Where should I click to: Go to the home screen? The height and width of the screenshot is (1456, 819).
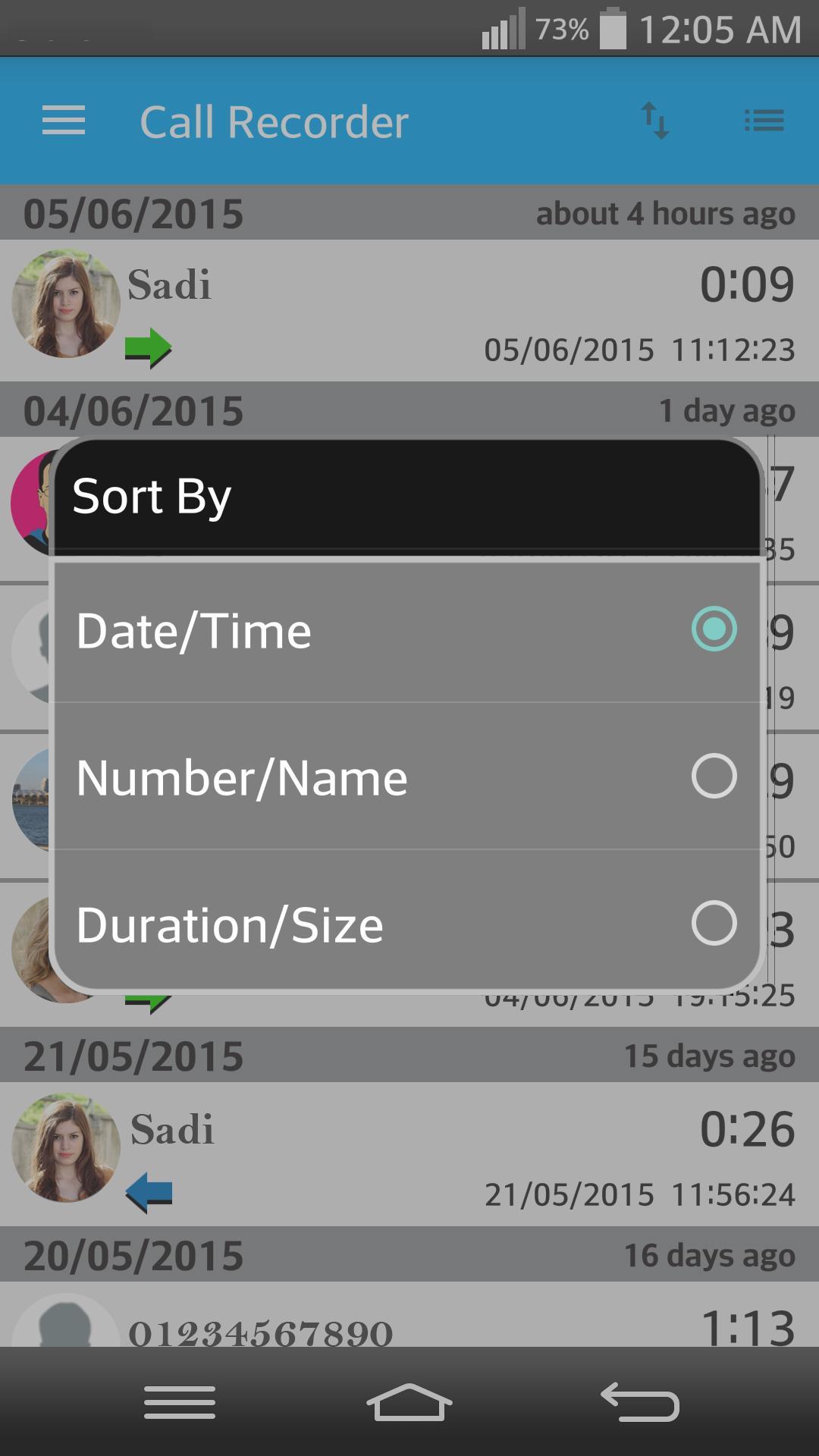click(409, 1403)
